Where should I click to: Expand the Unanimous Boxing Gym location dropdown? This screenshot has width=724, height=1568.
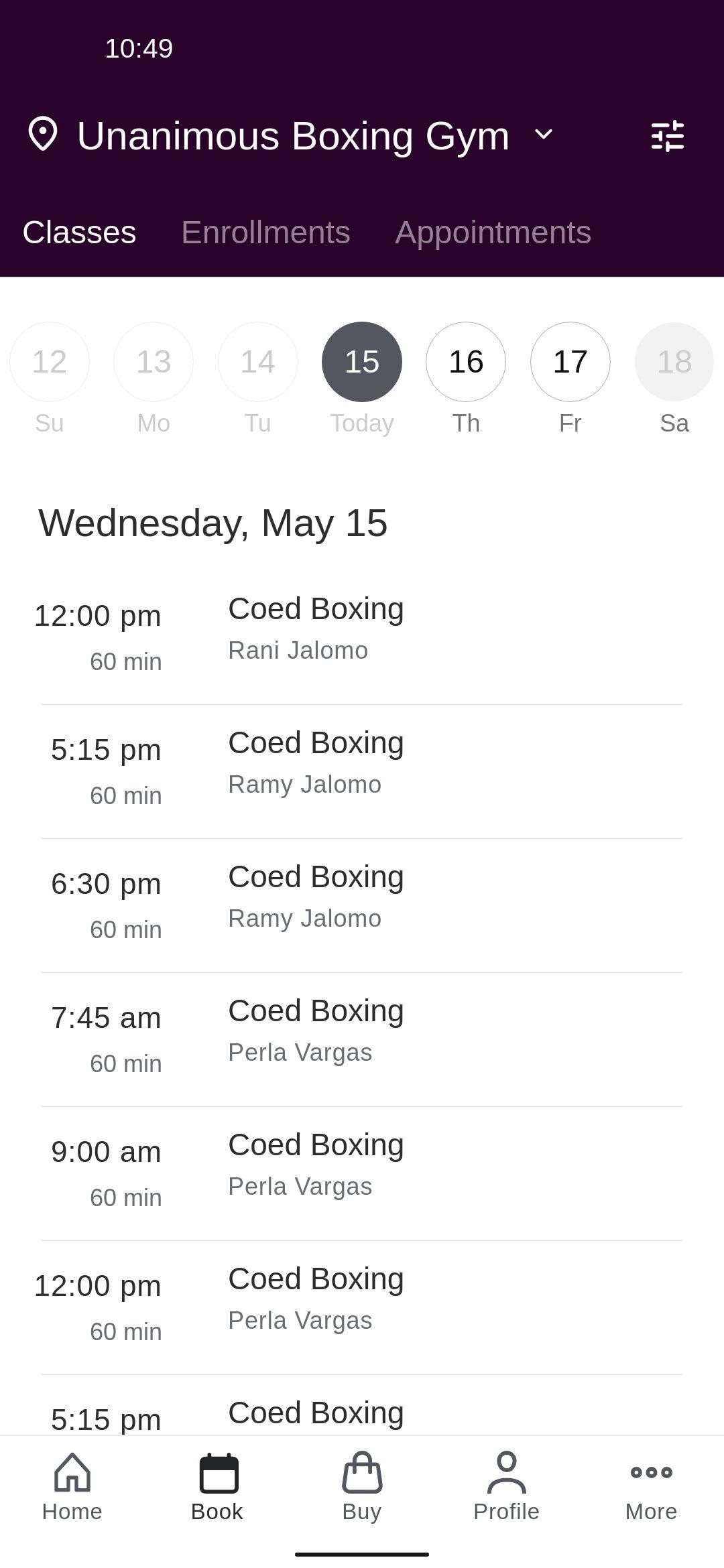click(292, 136)
